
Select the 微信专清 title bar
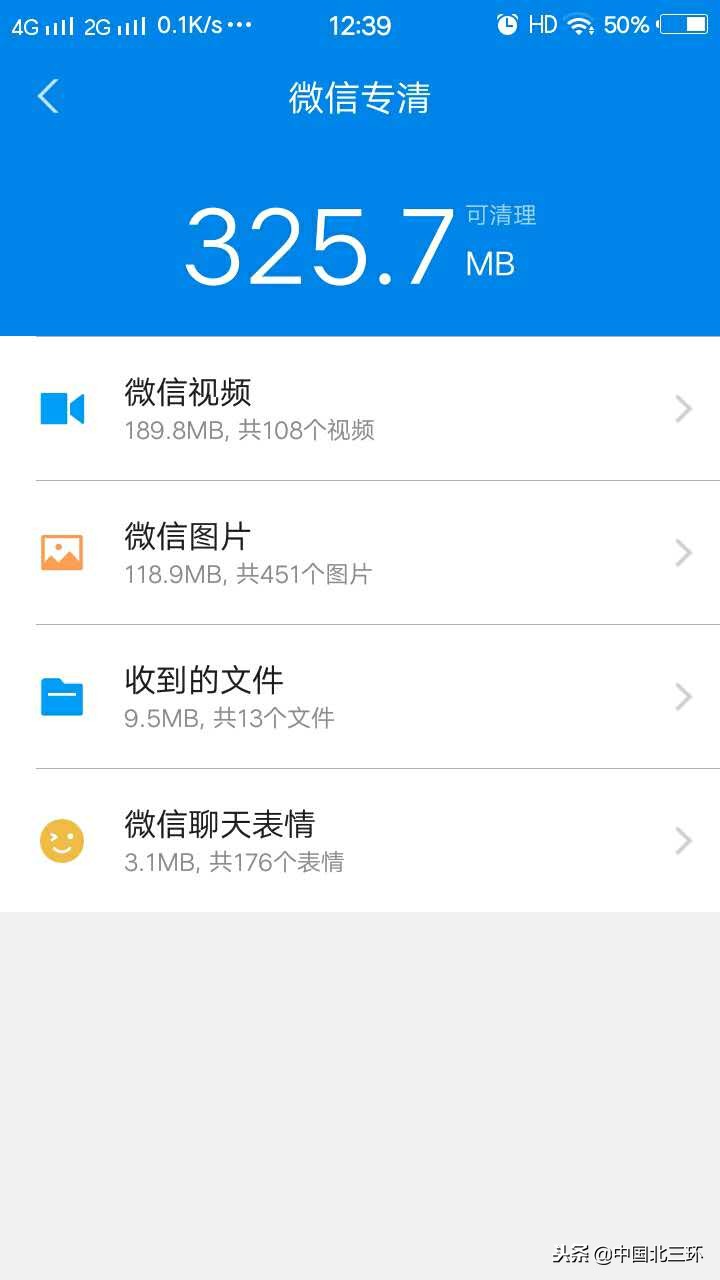coord(360,98)
